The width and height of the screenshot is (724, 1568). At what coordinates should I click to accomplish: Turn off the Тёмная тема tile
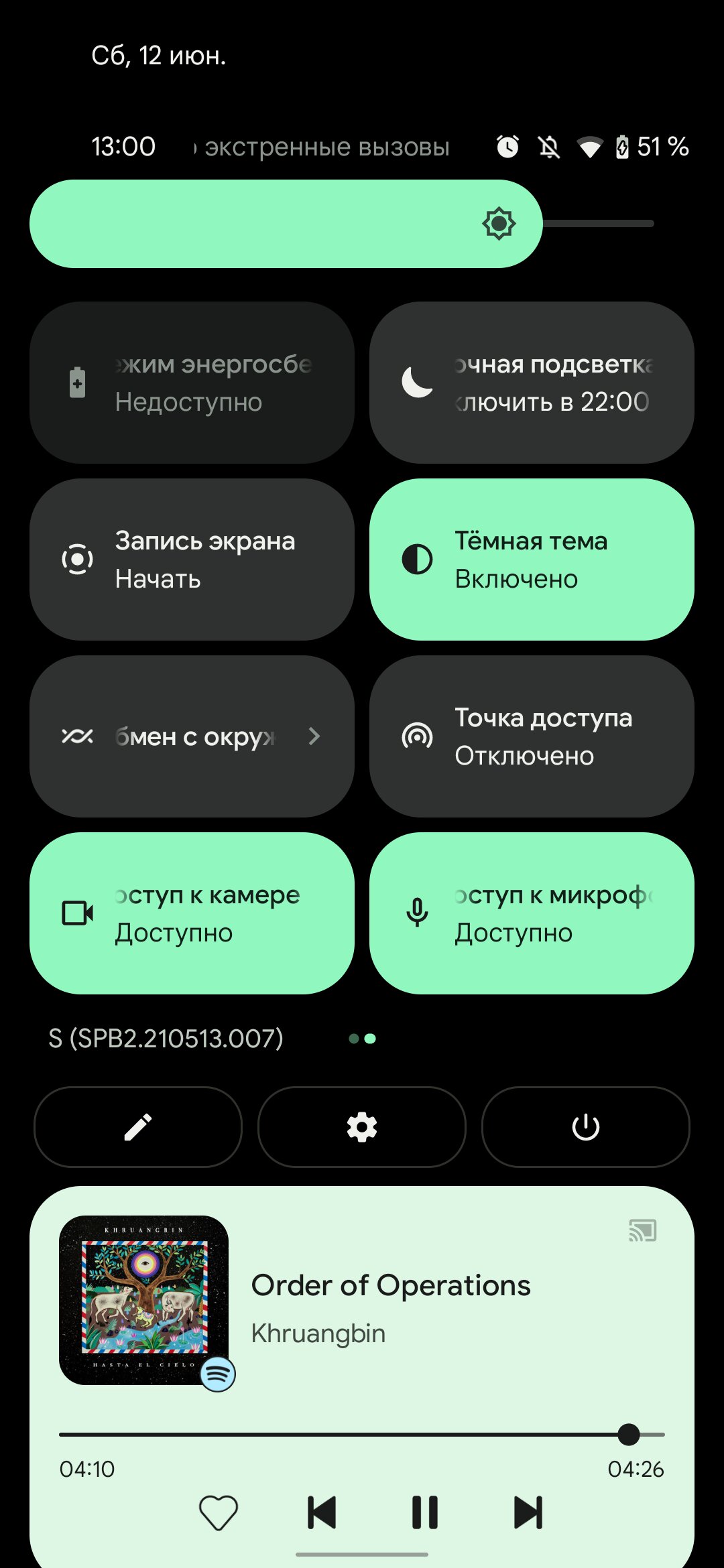coord(532,560)
